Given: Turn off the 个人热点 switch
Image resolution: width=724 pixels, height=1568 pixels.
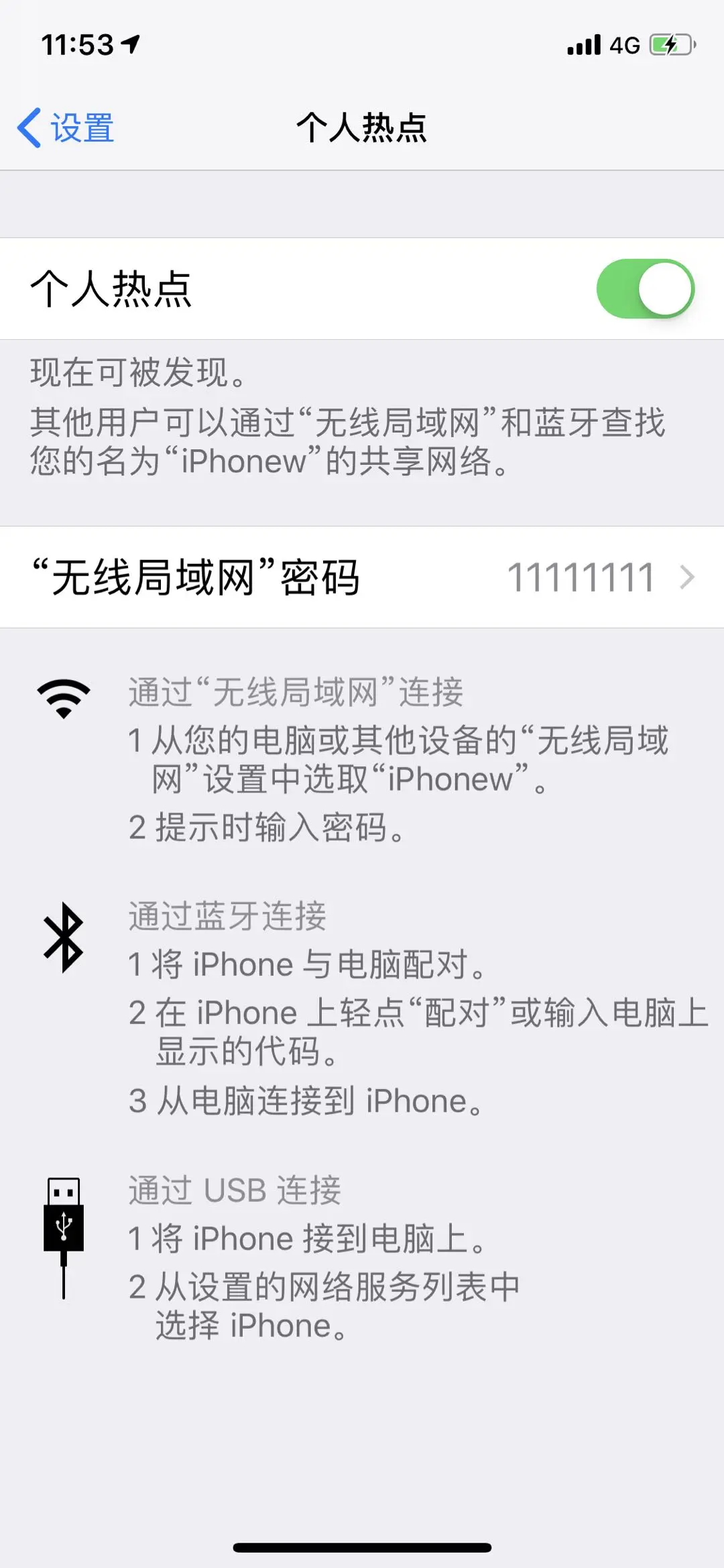Looking at the screenshot, I should 645,289.
